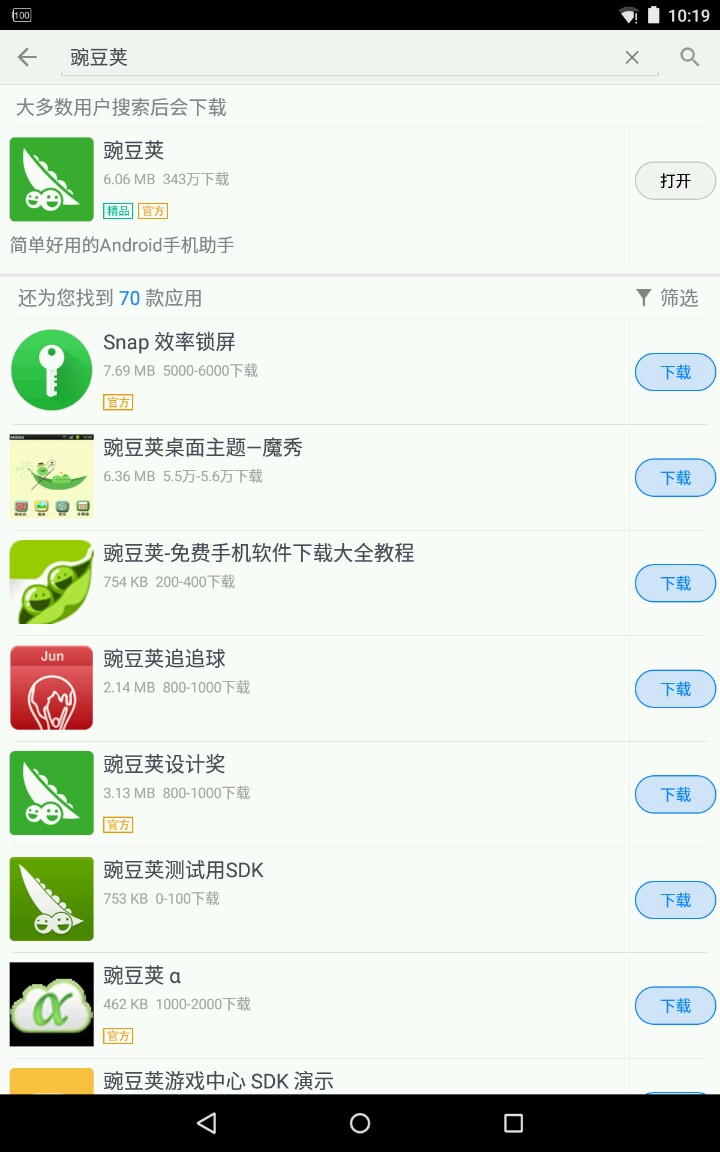Screen dimensions: 720x1152
Task: Go back using the top arrow
Action: coord(27,57)
